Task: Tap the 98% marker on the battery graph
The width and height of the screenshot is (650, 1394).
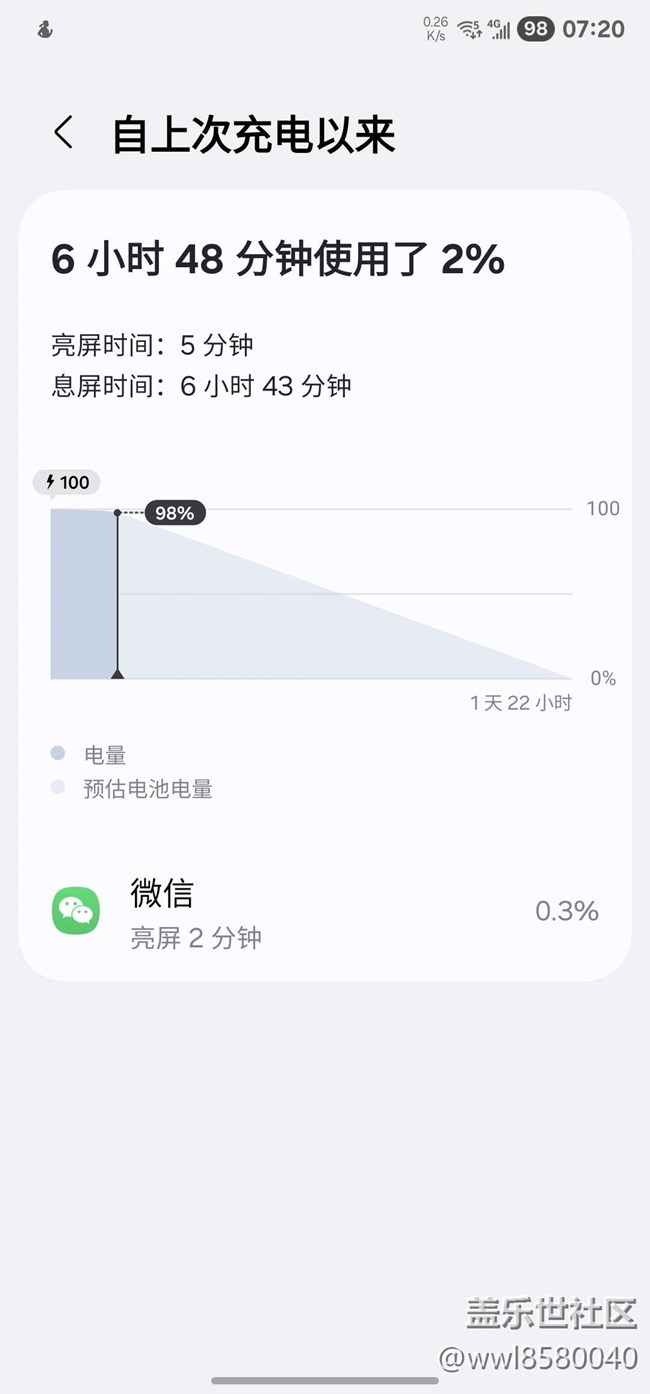Action: pyautogui.click(x=175, y=513)
